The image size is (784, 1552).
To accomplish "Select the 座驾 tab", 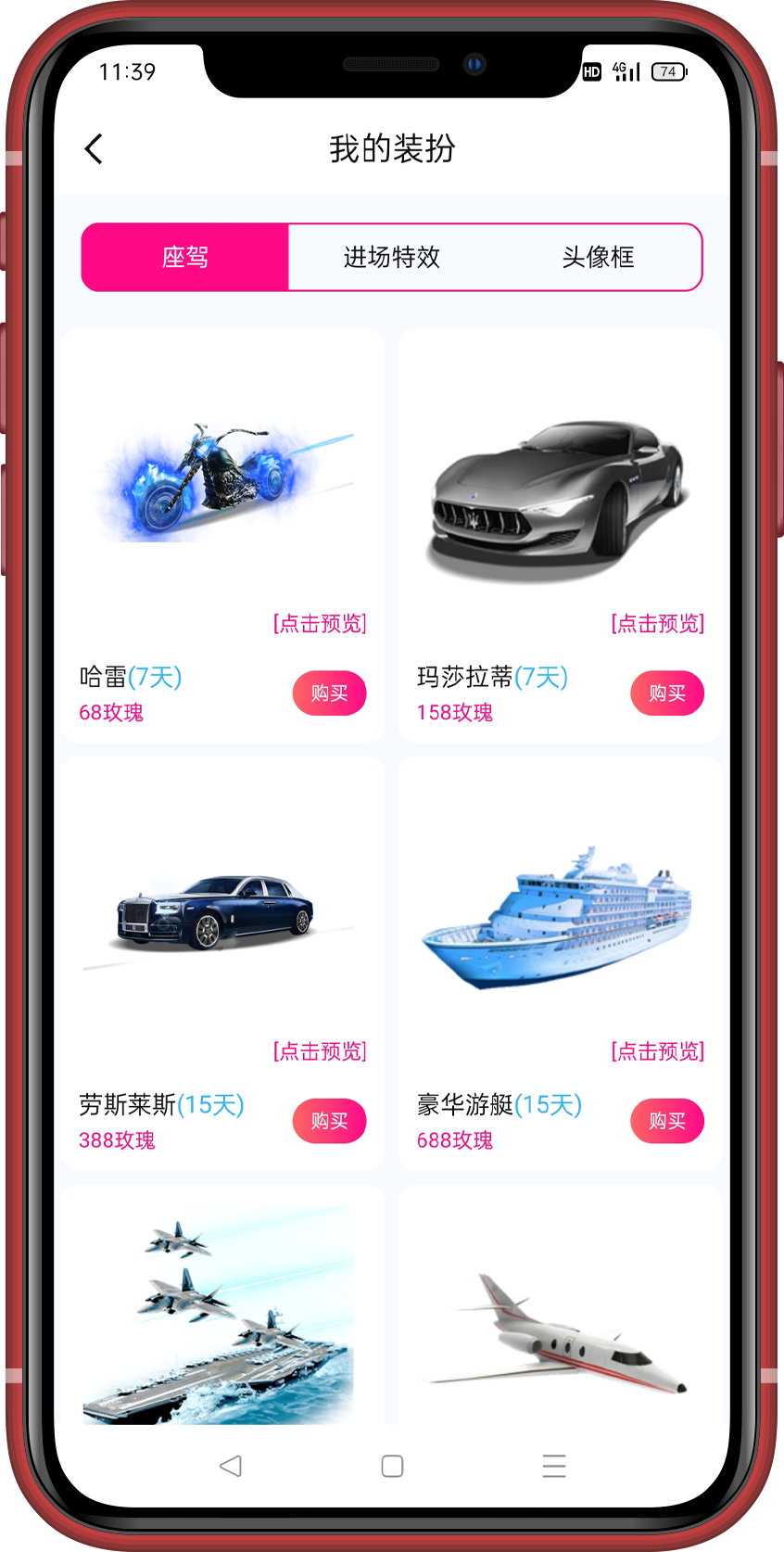I will click(185, 257).
